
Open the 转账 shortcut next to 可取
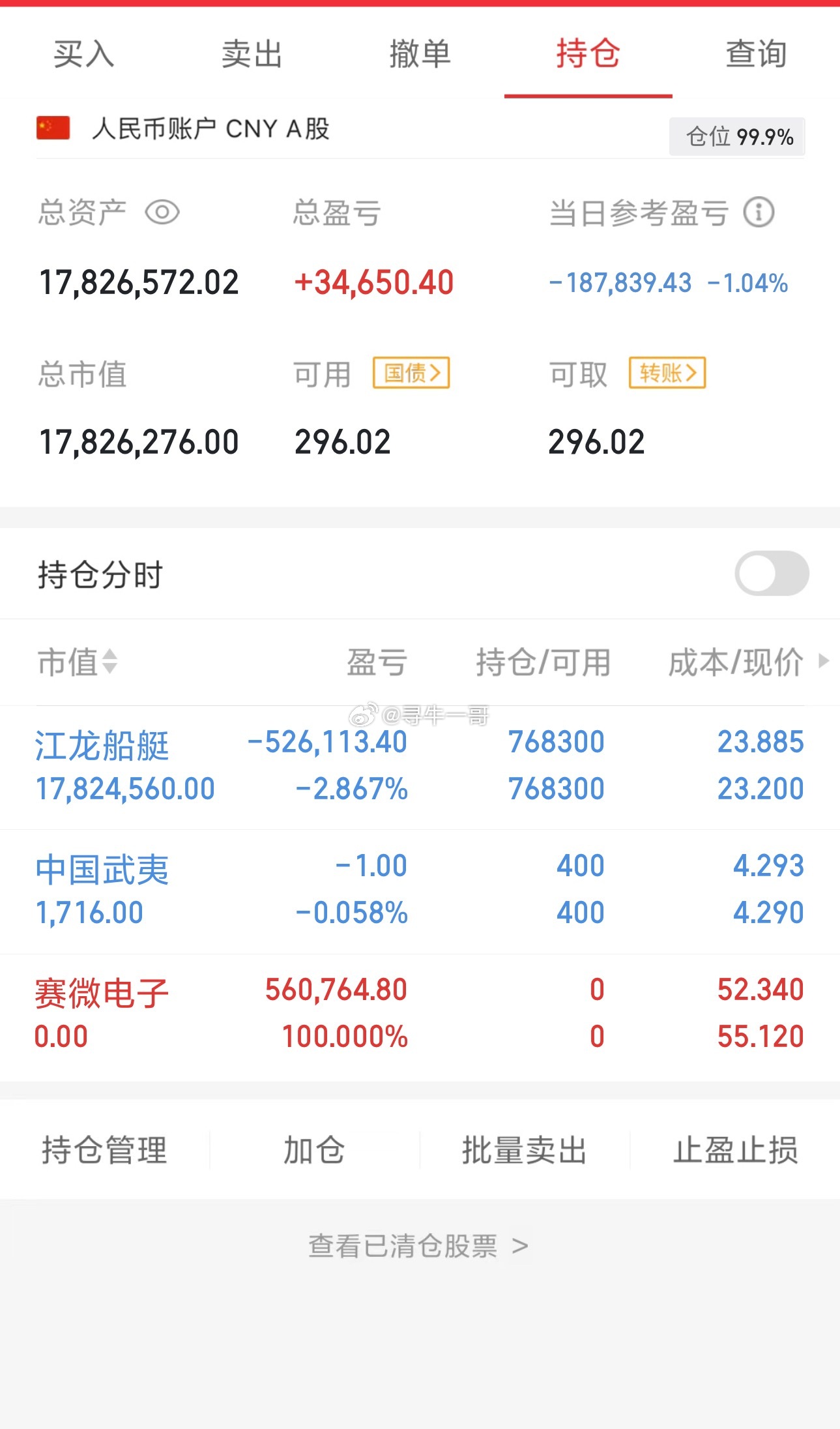pos(667,373)
